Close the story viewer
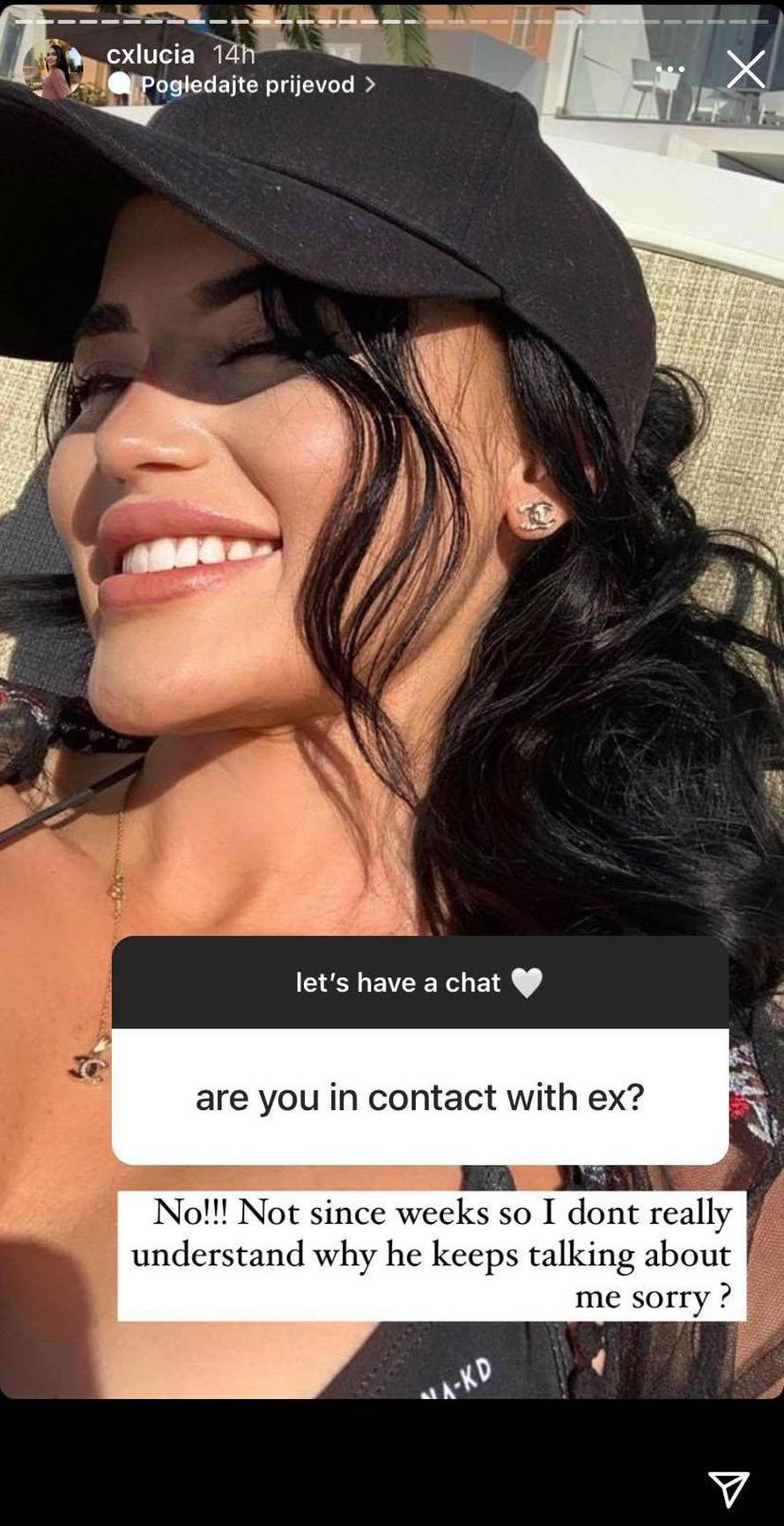 coord(745,69)
